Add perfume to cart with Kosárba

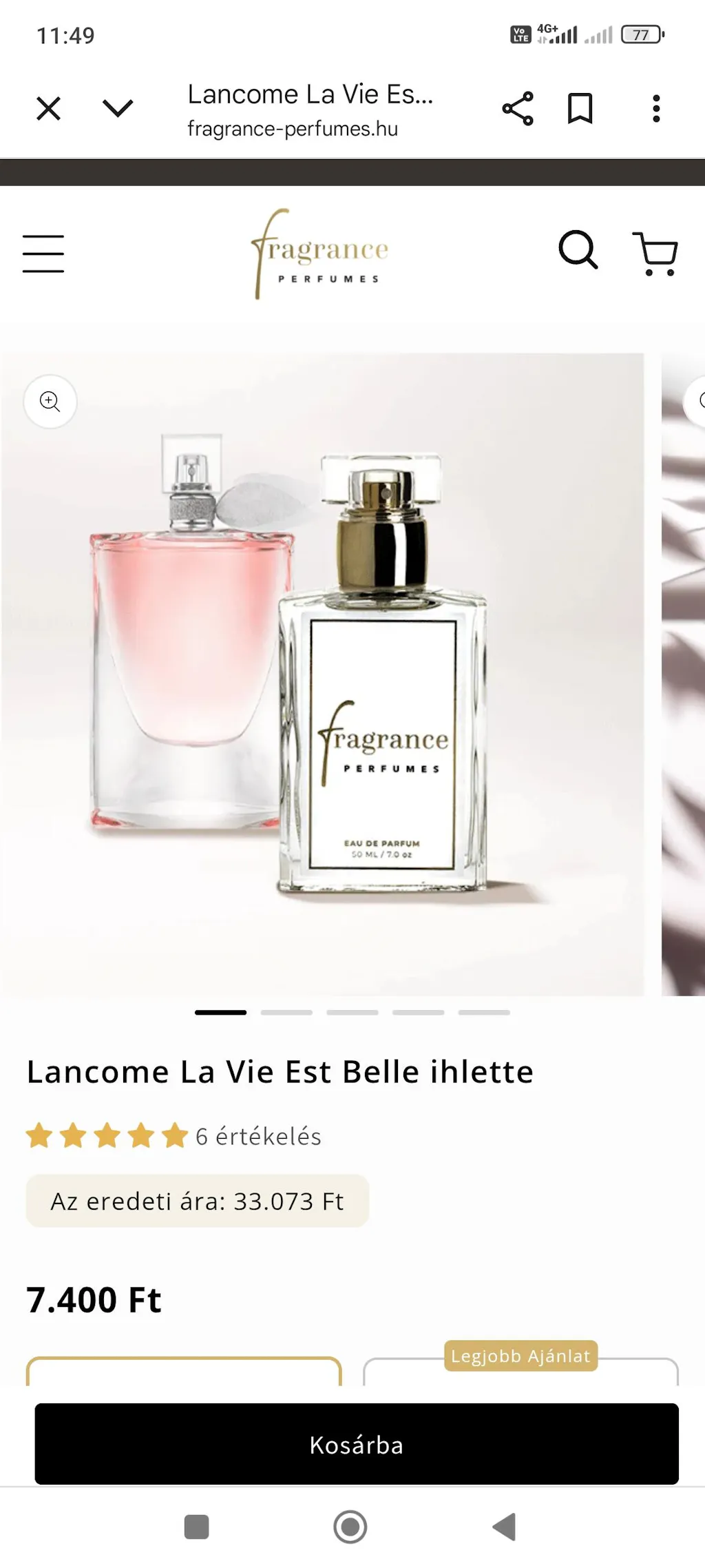point(357,1444)
